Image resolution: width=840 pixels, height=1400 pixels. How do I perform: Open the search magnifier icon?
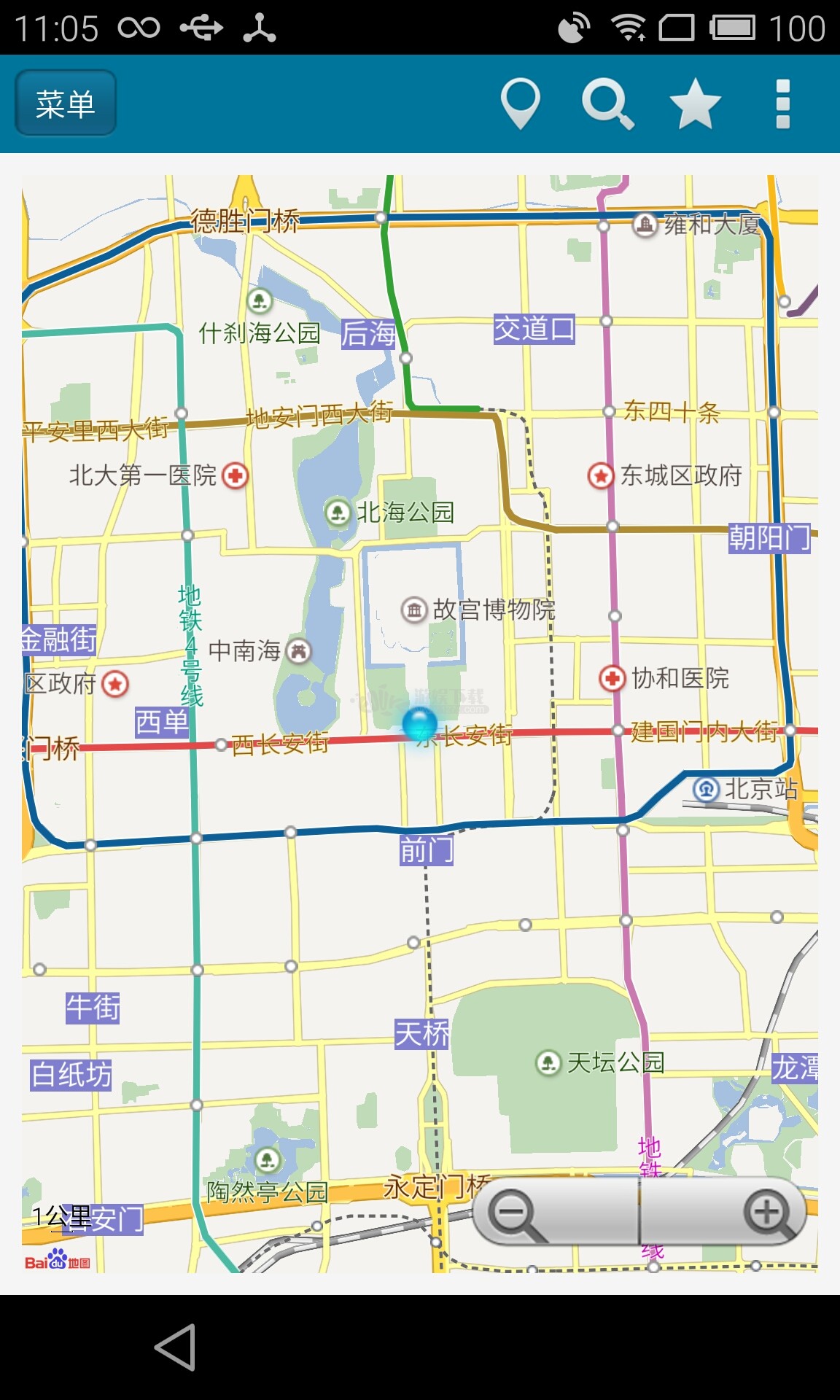[607, 104]
